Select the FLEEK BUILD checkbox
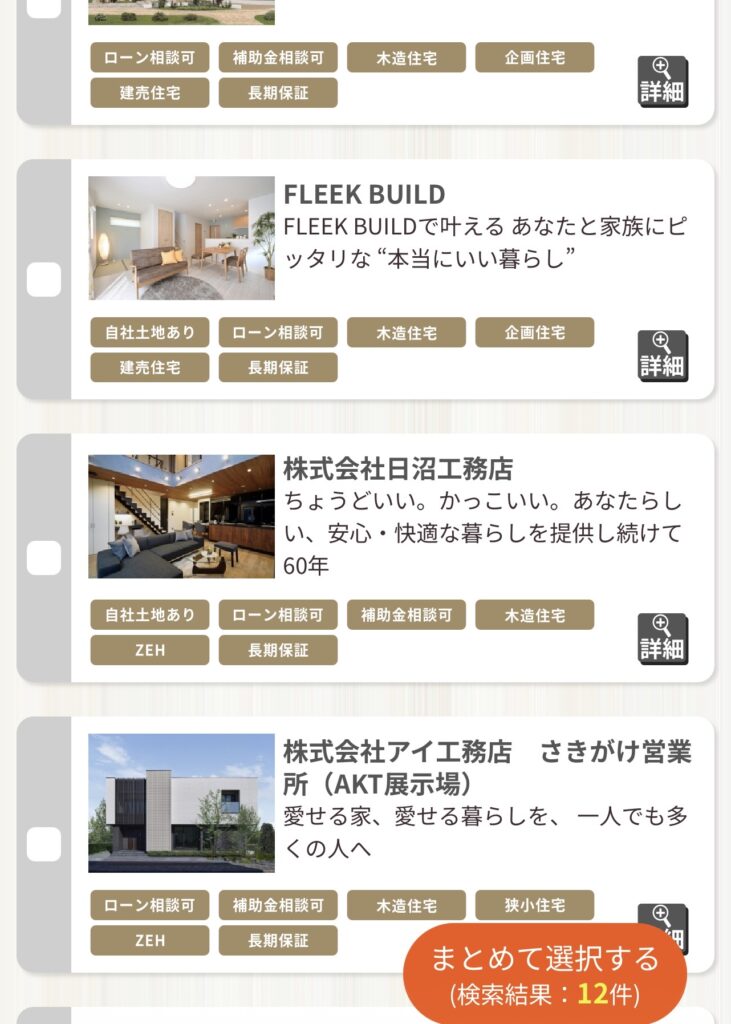The height and width of the screenshot is (1024, 731). 44,280
